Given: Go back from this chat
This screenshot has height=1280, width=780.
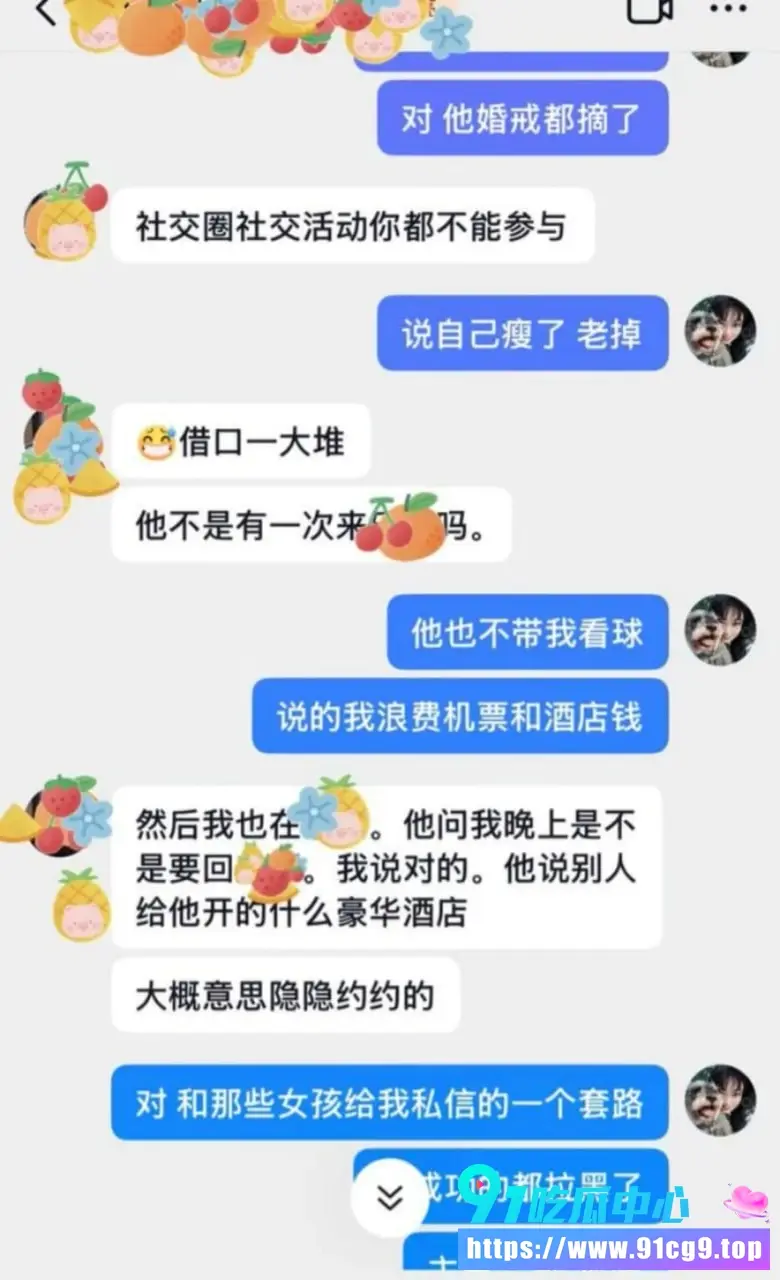Looking at the screenshot, I should pyautogui.click(x=45, y=10).
